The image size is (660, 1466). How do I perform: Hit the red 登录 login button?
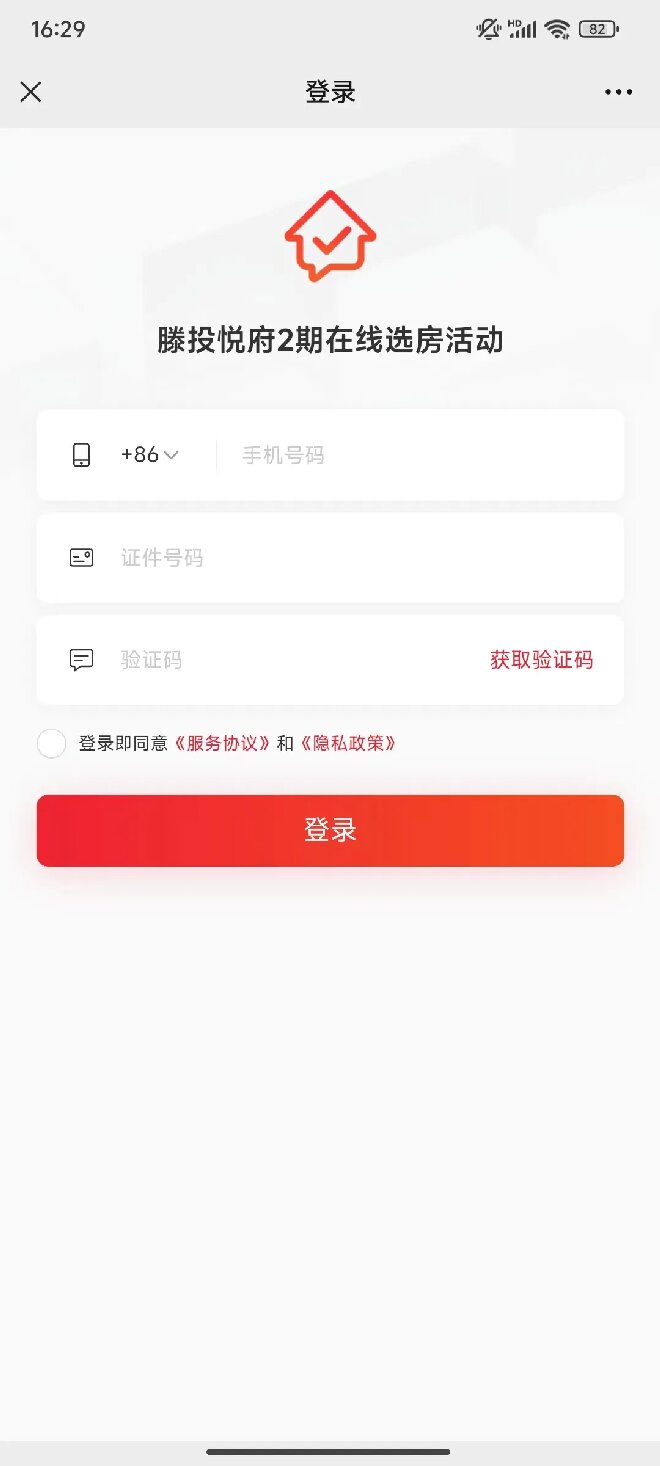330,830
